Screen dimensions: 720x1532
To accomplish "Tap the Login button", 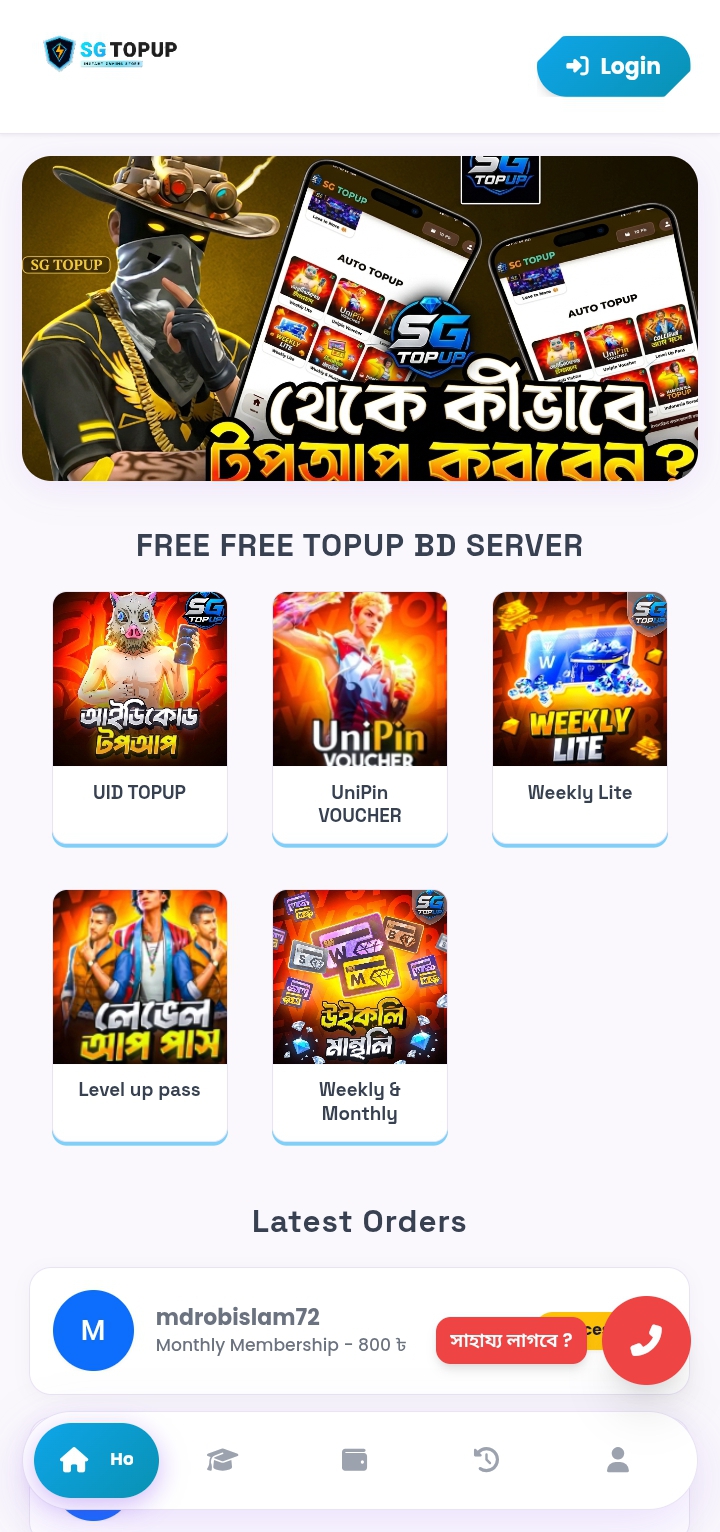I will [614, 67].
